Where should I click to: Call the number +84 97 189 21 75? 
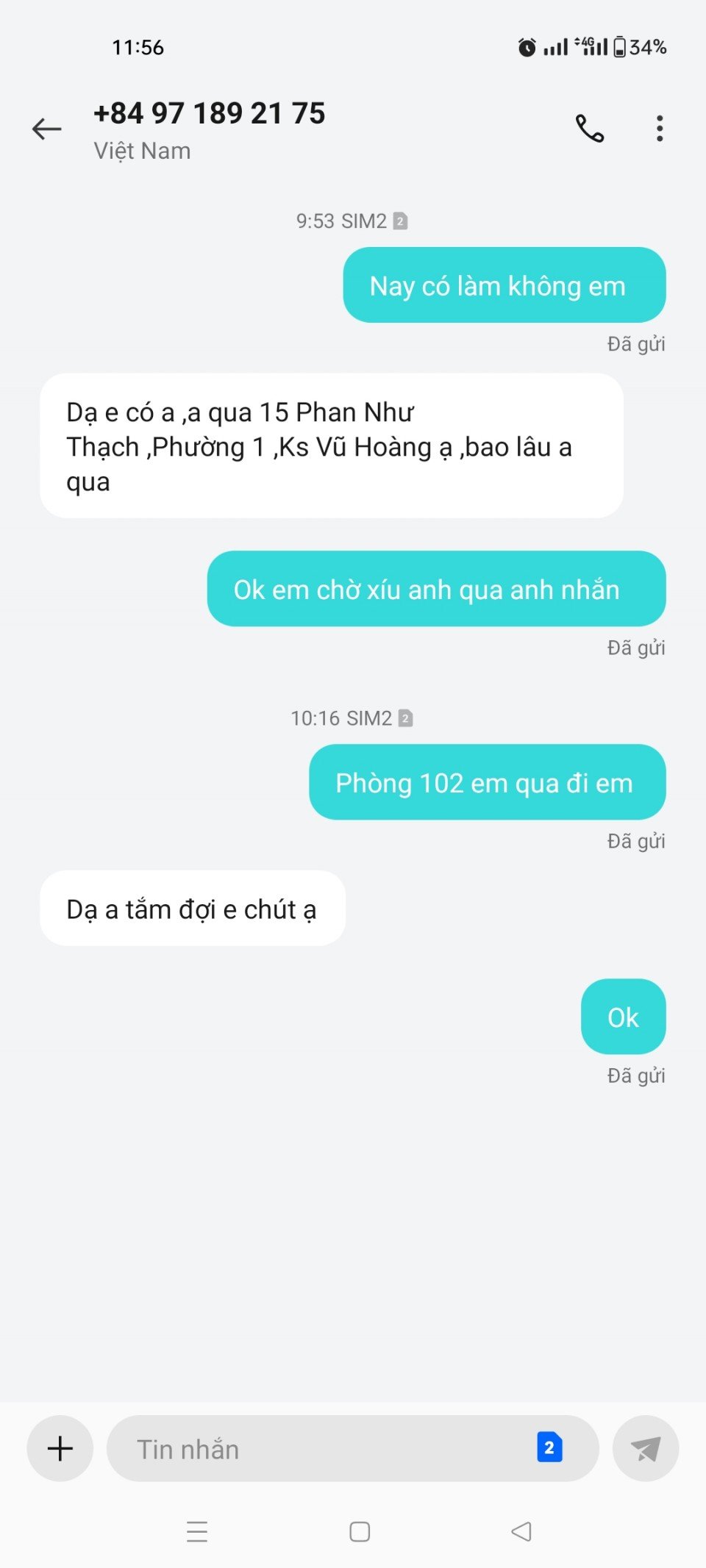click(589, 129)
